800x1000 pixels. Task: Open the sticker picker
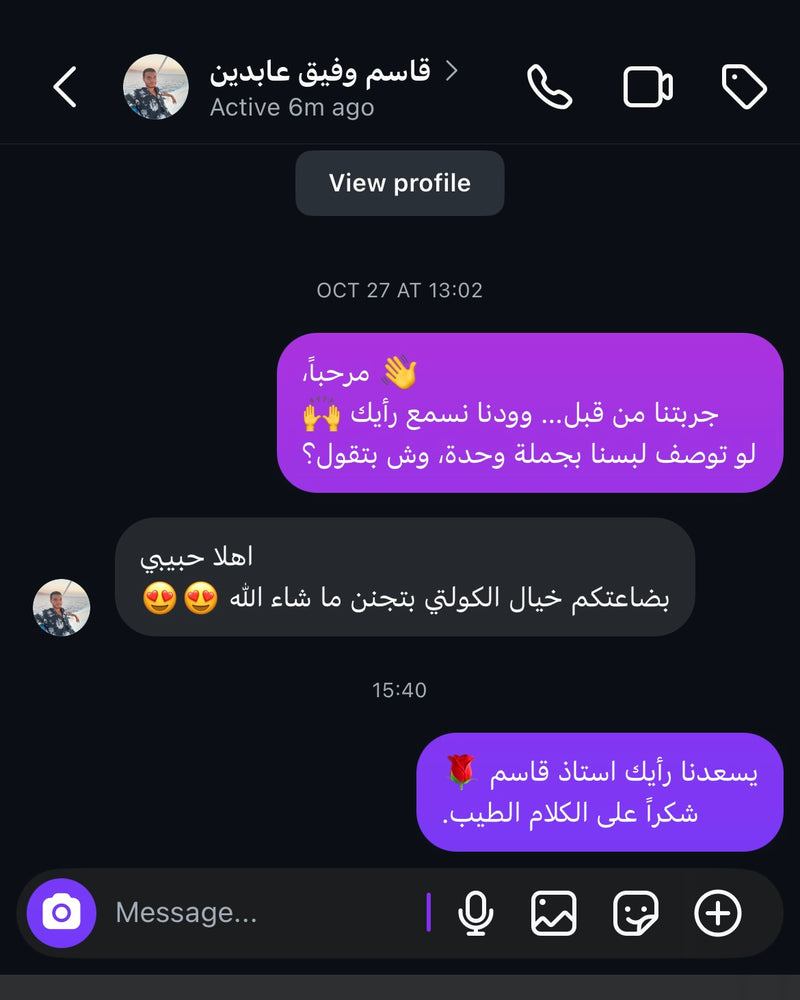pos(636,913)
